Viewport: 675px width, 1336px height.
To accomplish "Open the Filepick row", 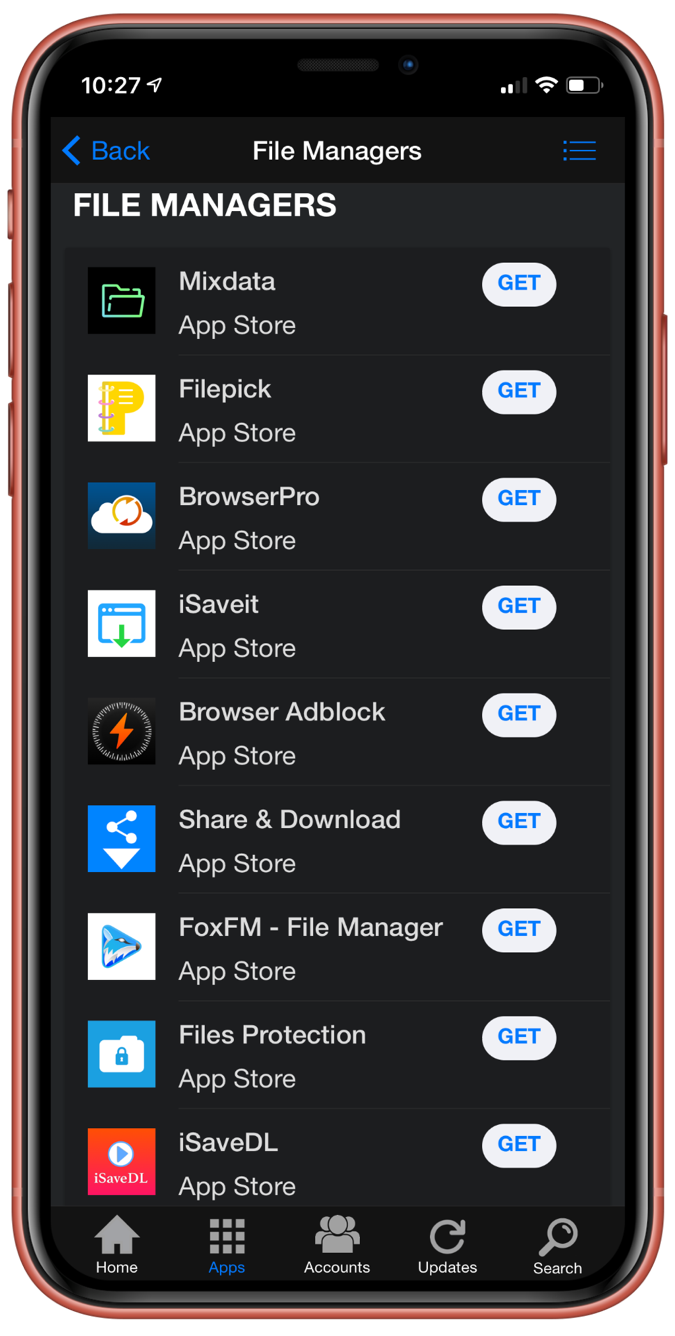I will (x=300, y=410).
